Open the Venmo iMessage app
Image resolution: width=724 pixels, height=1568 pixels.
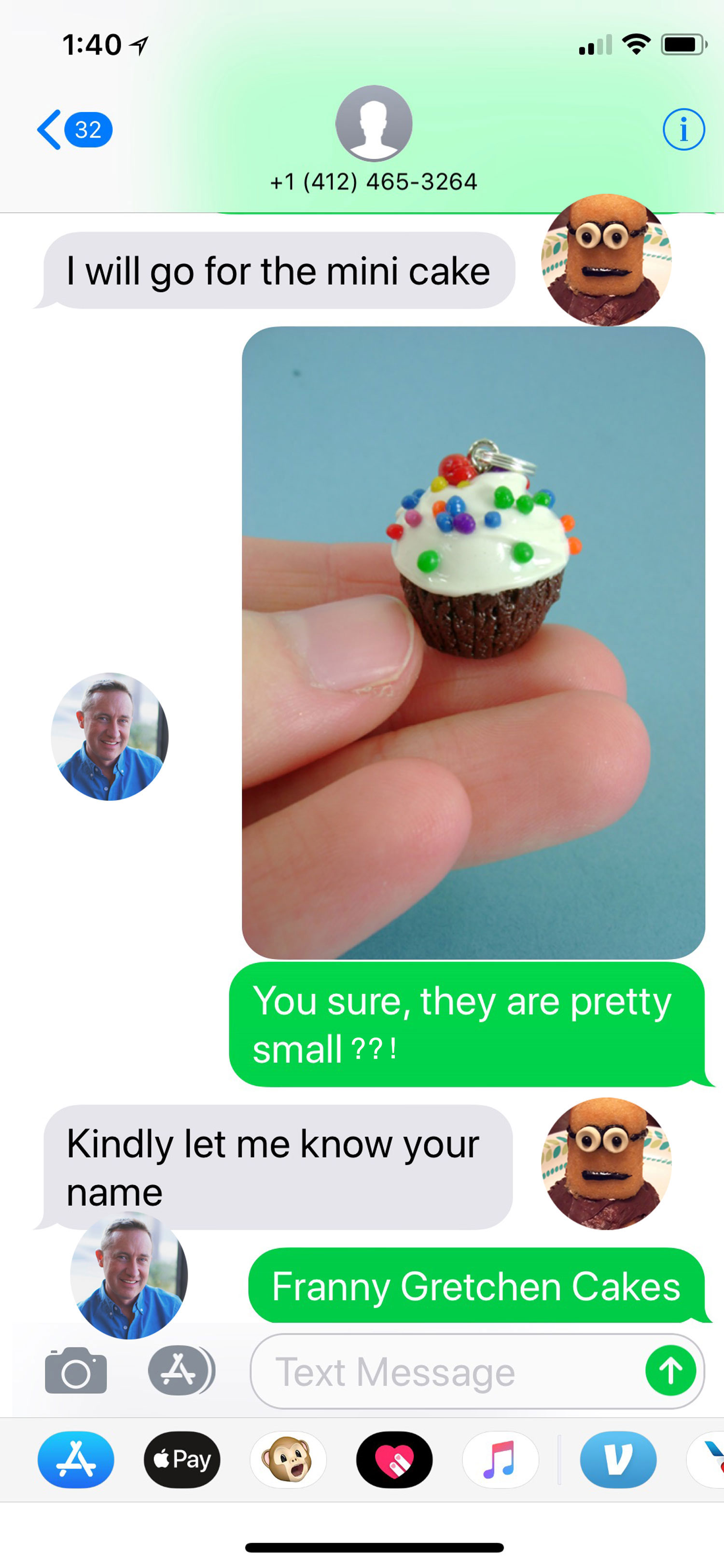coord(618,1460)
